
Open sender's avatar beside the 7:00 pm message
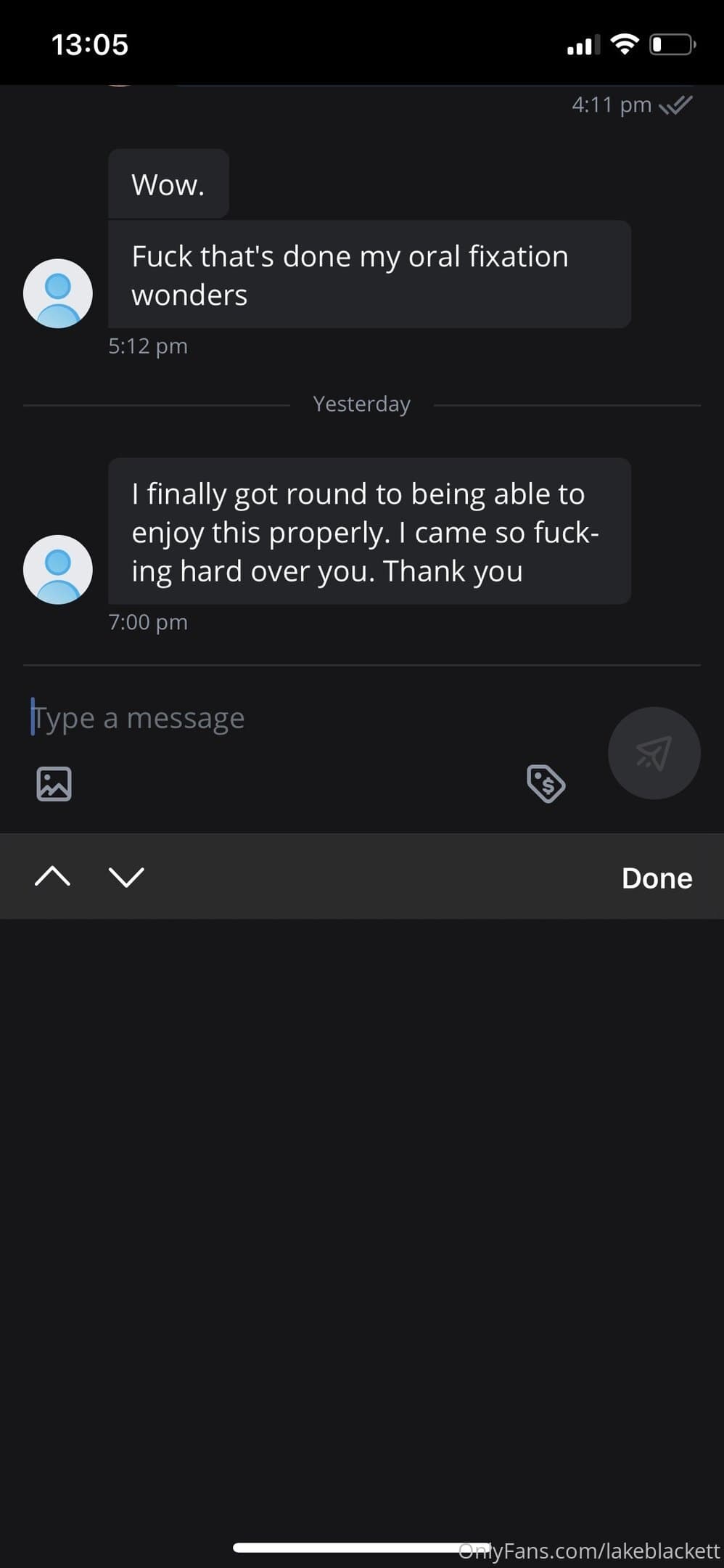click(x=58, y=570)
